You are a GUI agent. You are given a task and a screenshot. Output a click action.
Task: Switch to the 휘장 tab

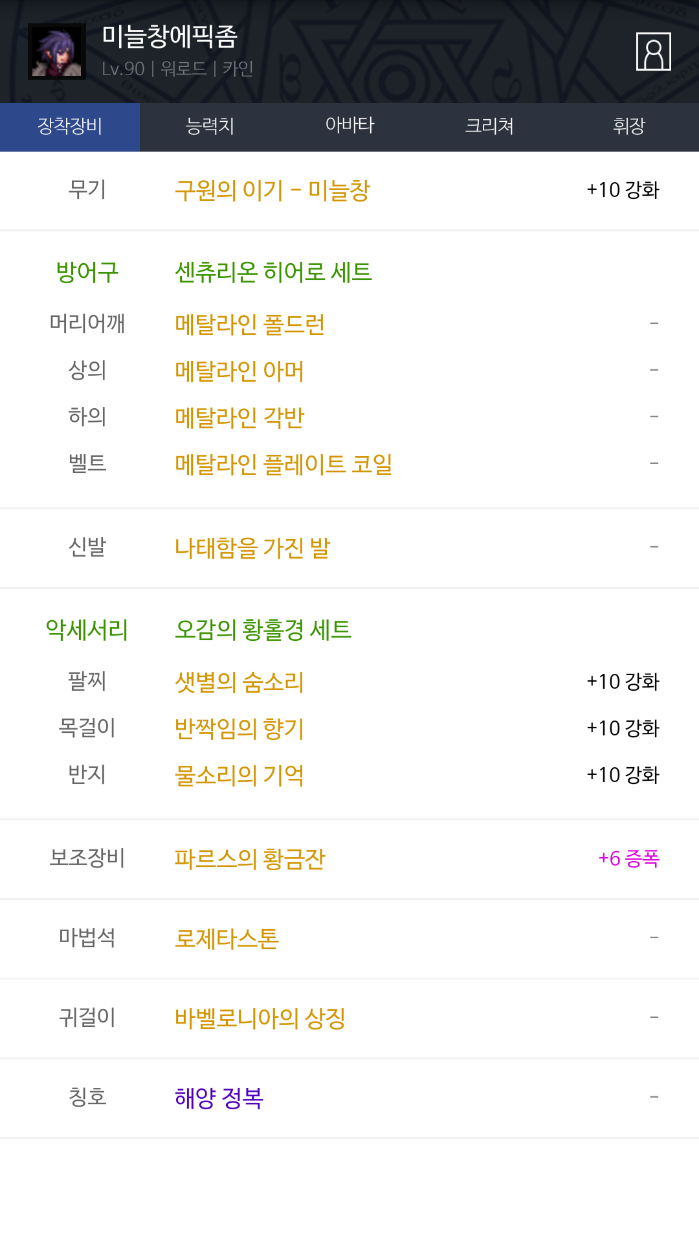[x=629, y=127]
